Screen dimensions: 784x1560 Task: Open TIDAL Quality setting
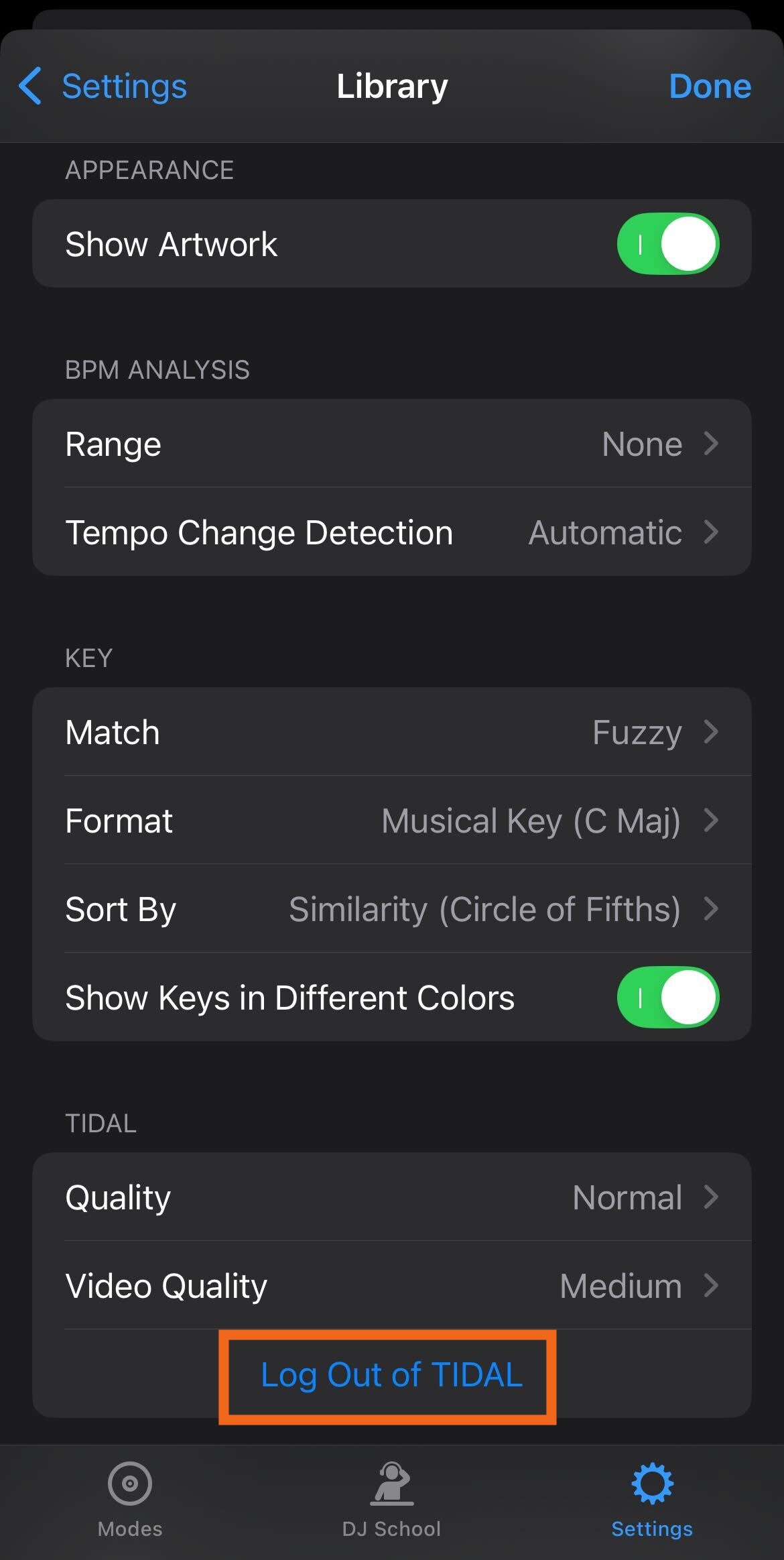(391, 1197)
